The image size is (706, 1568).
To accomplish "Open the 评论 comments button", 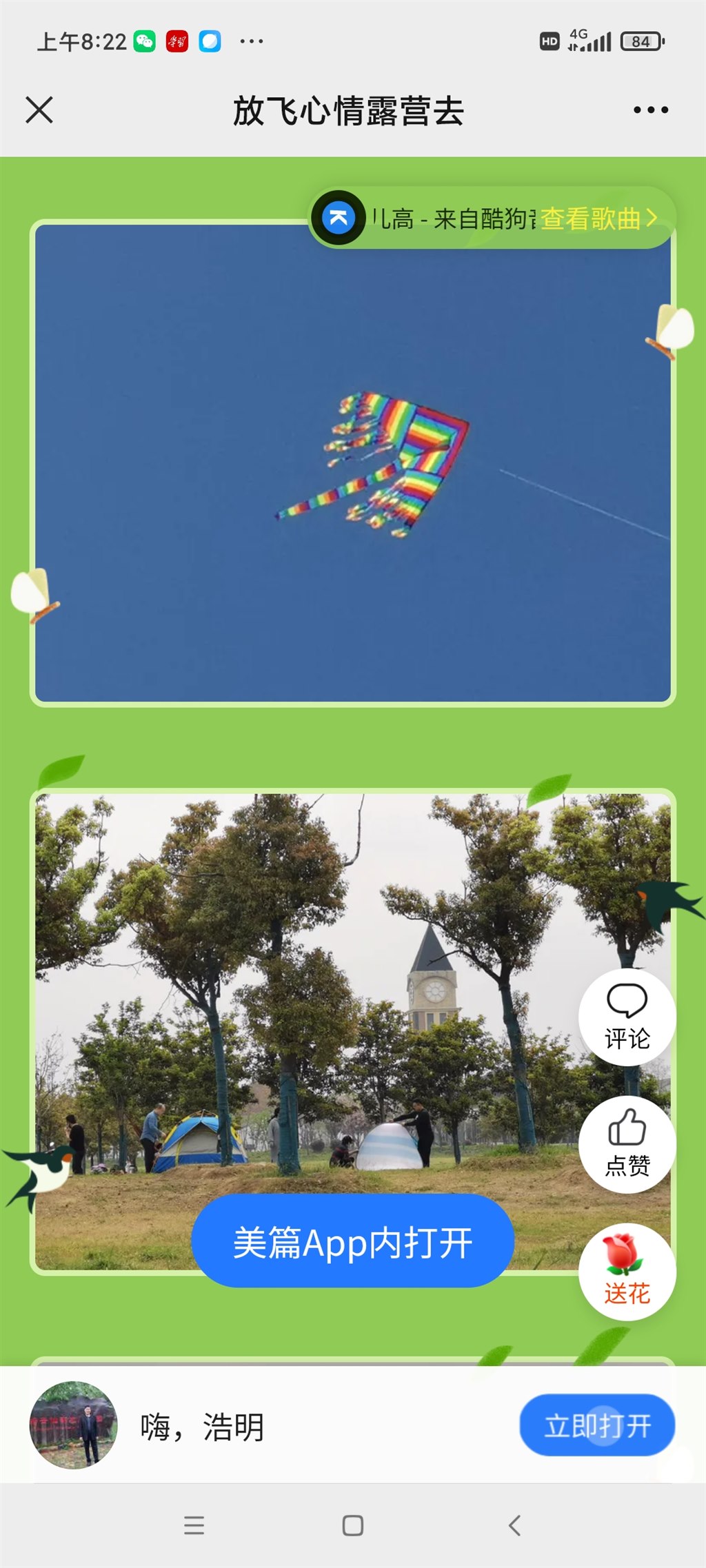I will coord(627,1017).
